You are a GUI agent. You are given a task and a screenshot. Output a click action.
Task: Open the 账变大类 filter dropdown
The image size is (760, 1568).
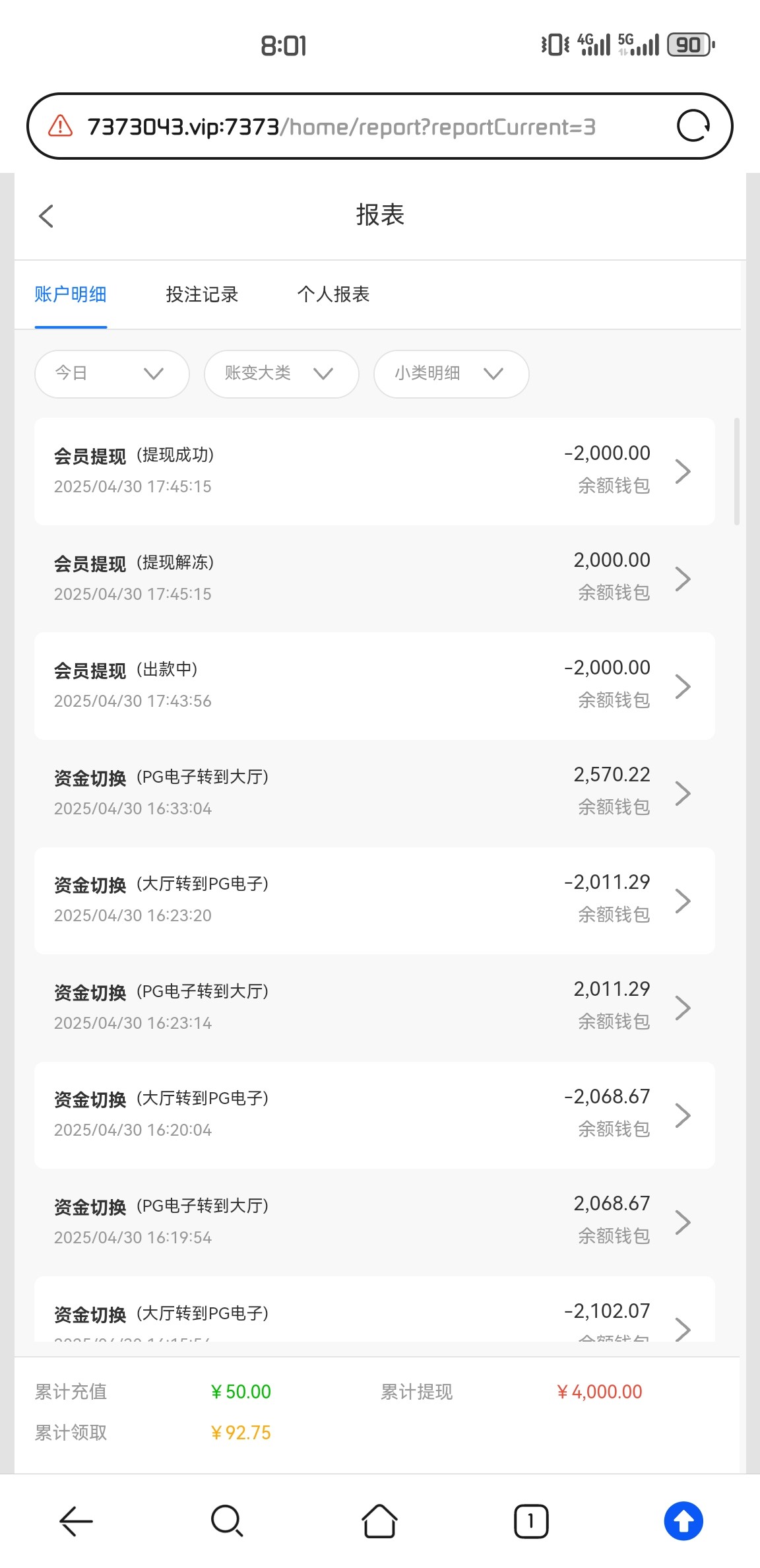pos(281,374)
